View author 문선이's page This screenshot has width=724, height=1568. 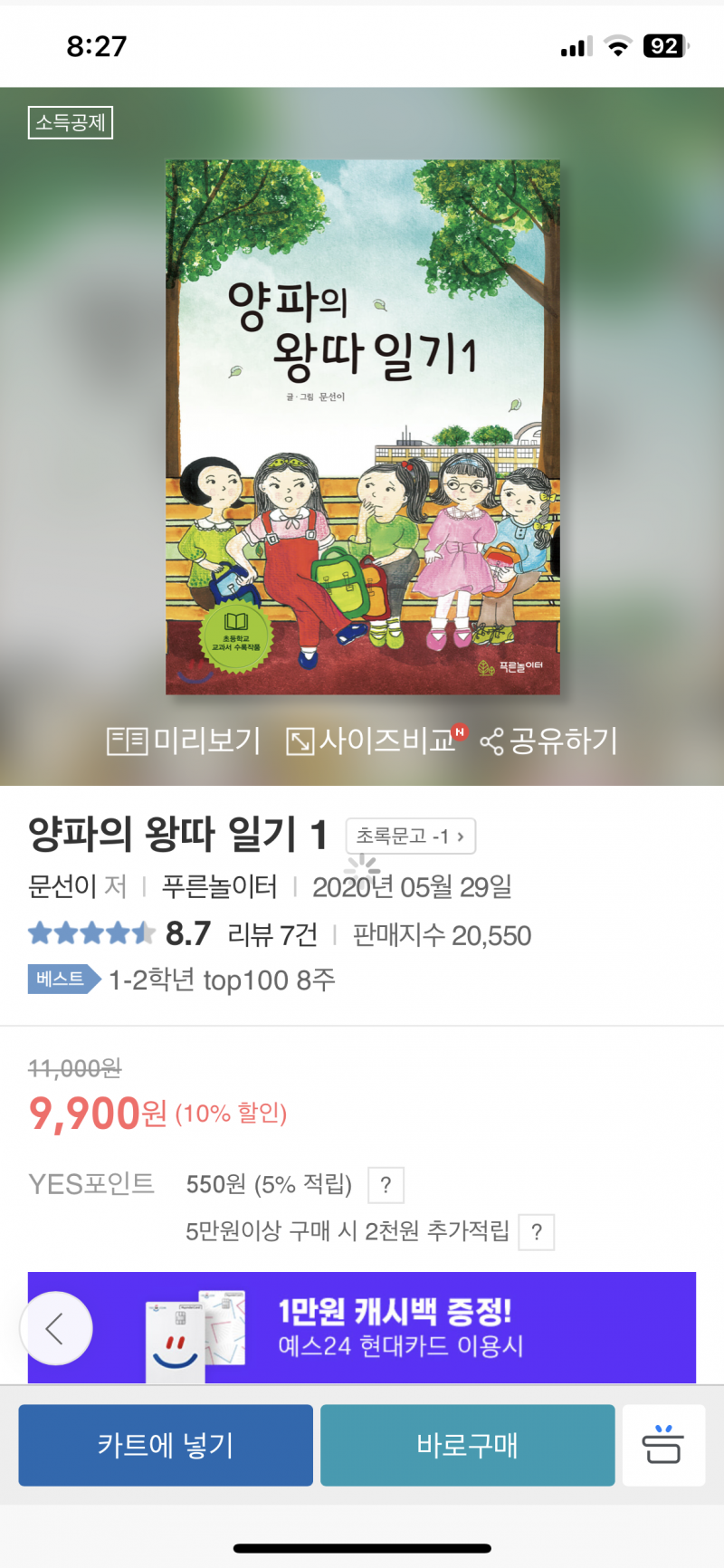[x=64, y=886]
